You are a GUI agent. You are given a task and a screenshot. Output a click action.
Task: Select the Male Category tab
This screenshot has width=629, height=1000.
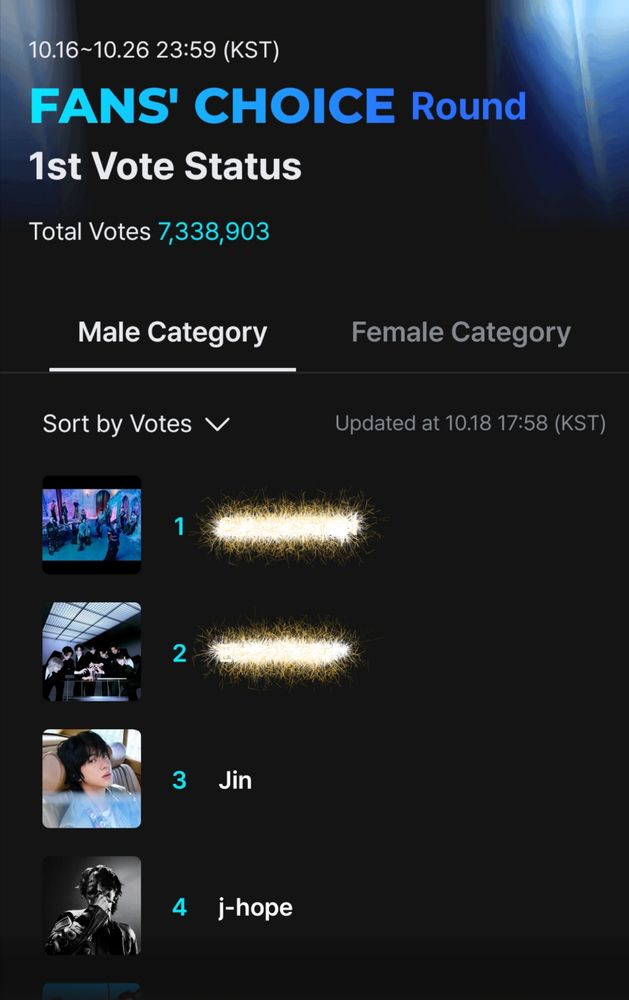pyautogui.click(x=172, y=333)
